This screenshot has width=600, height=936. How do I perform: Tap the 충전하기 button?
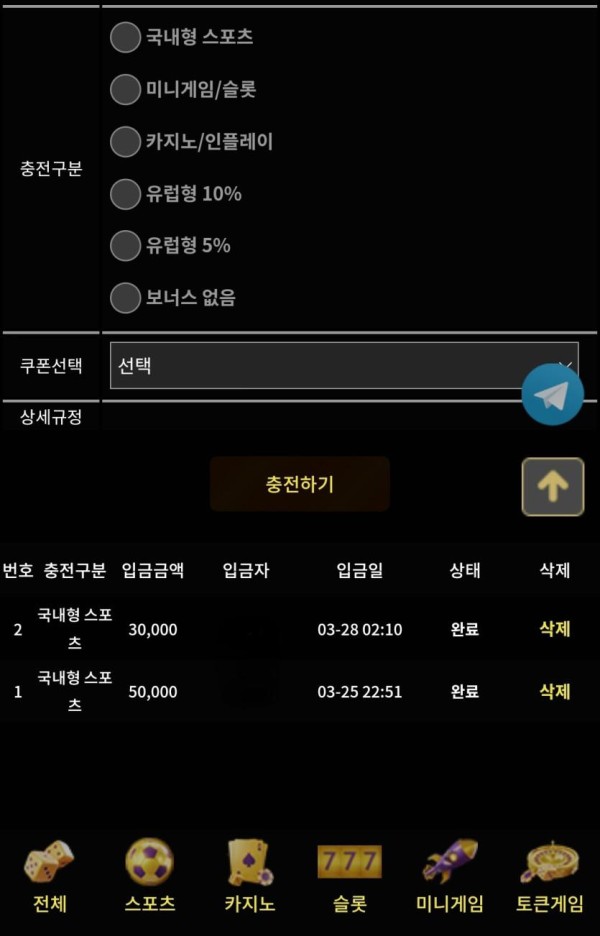coord(300,484)
